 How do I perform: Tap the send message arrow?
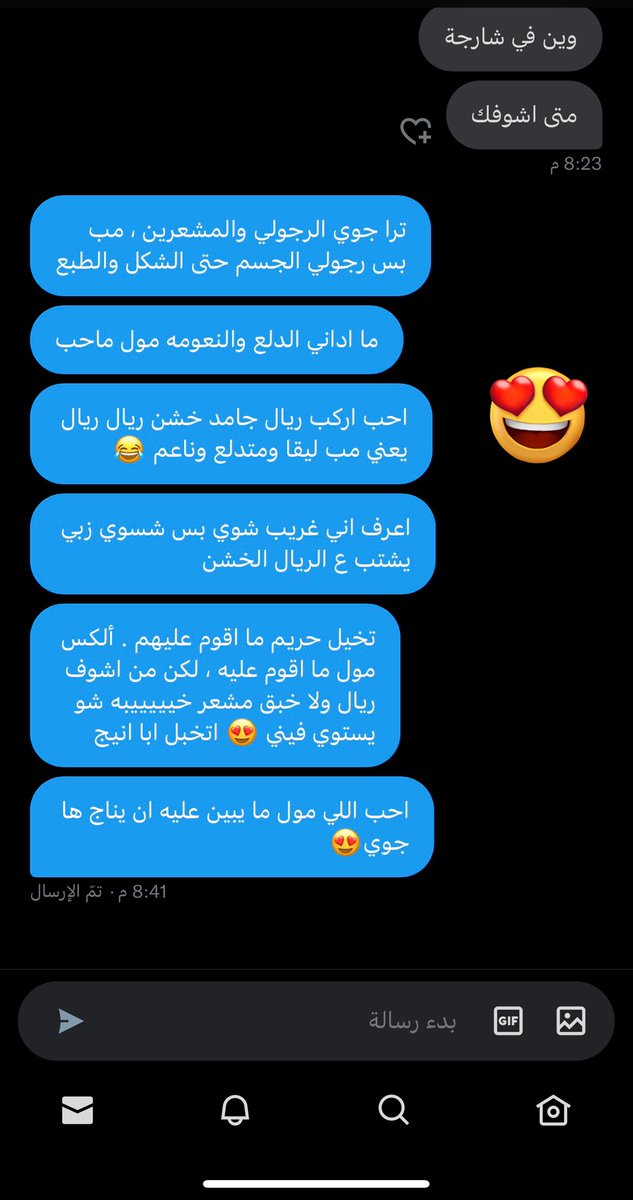coord(71,1021)
